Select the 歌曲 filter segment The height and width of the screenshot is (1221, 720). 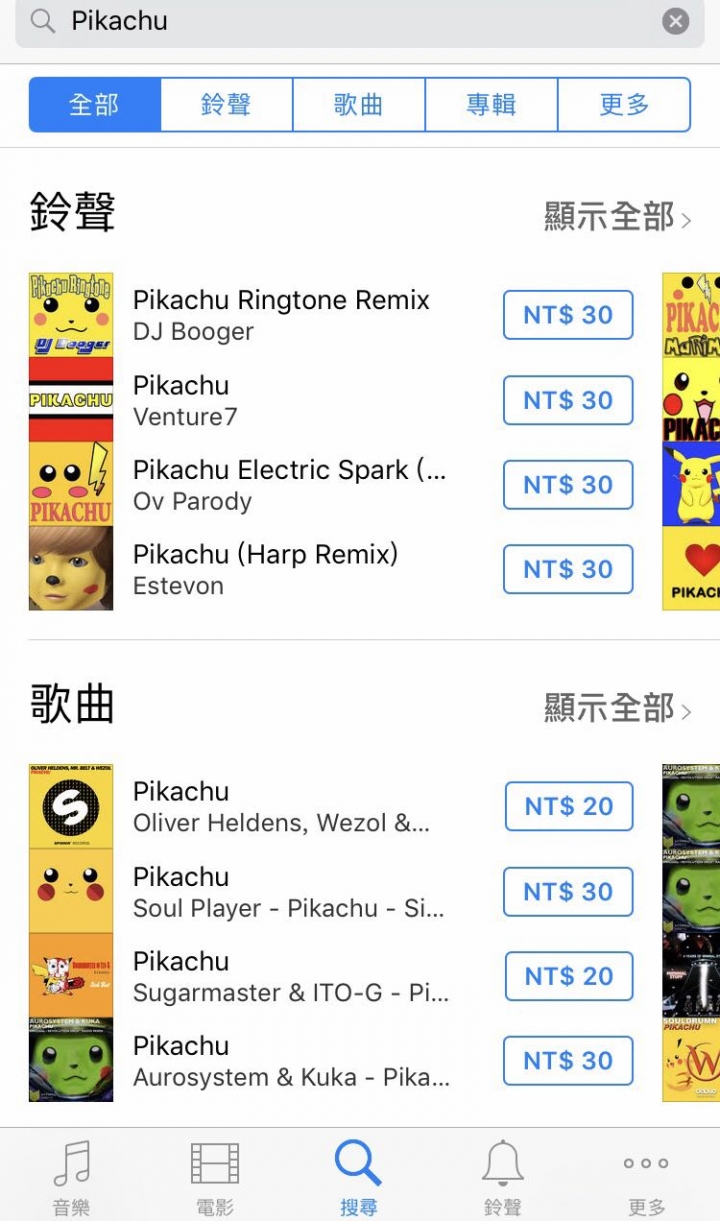pyautogui.click(x=358, y=104)
